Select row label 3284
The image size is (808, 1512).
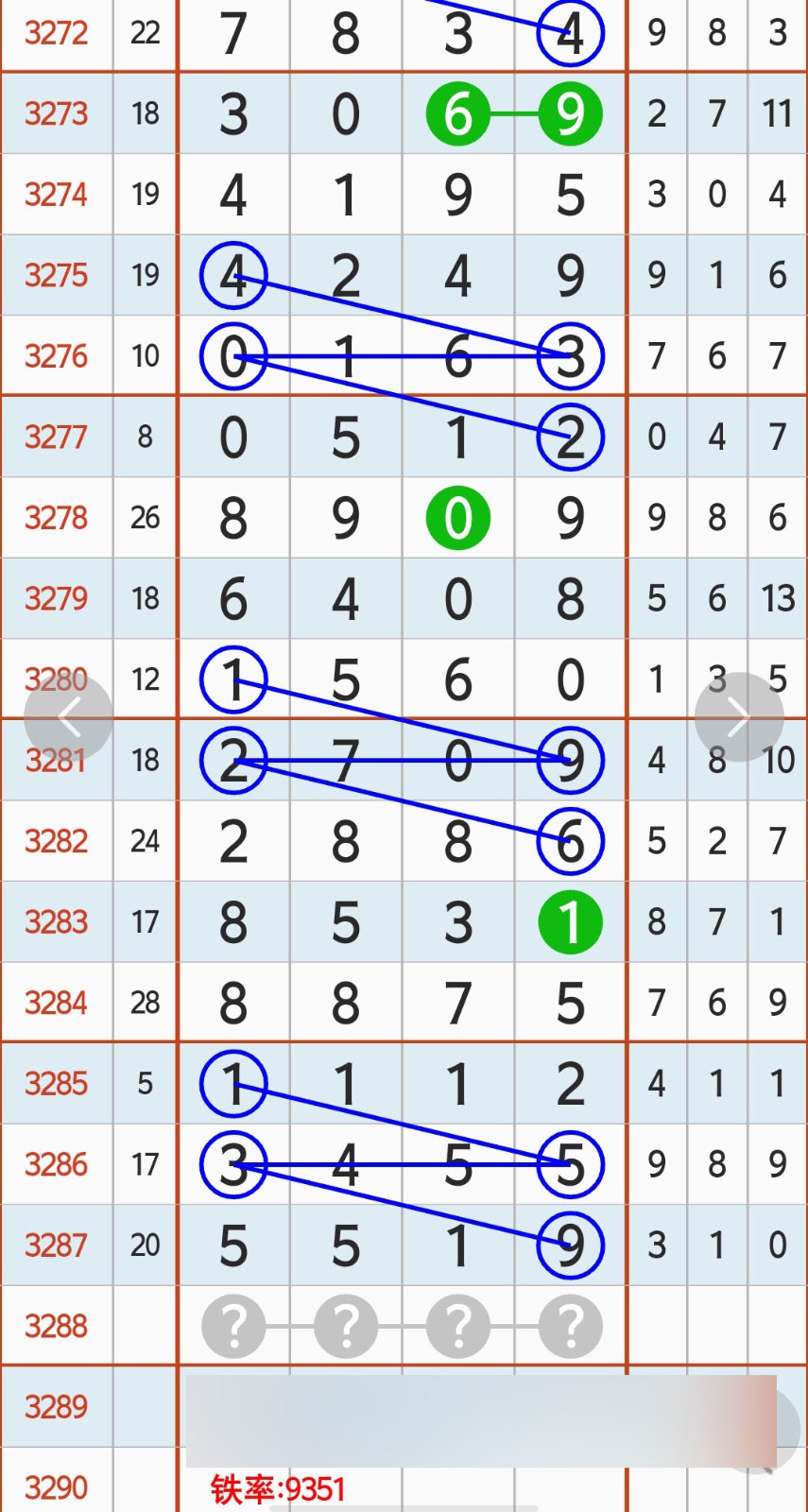[x=56, y=1002]
